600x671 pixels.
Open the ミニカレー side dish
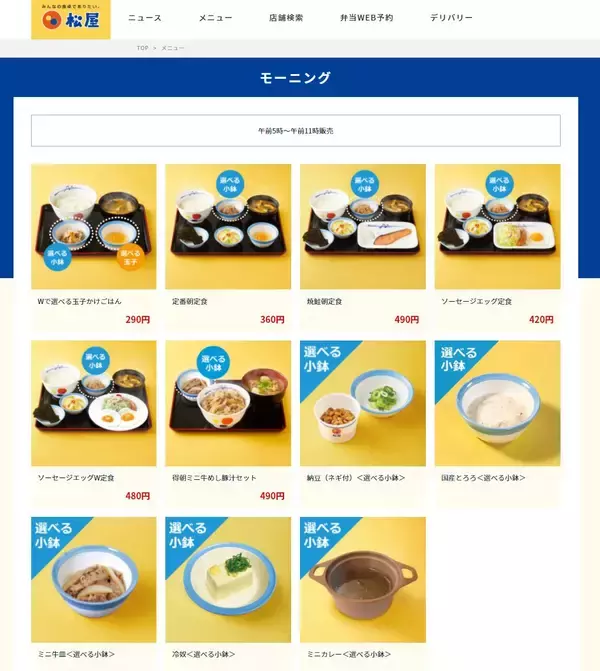362,580
